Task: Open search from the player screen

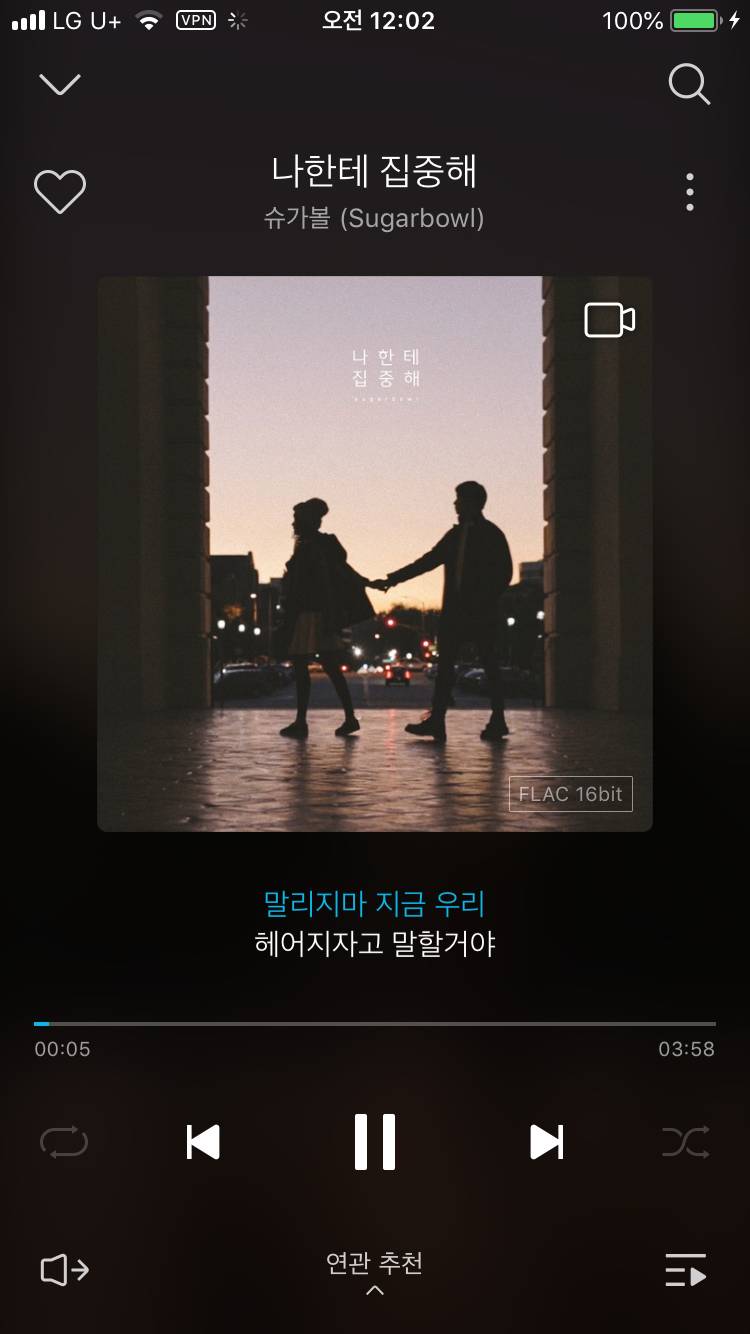Action: coord(689,85)
